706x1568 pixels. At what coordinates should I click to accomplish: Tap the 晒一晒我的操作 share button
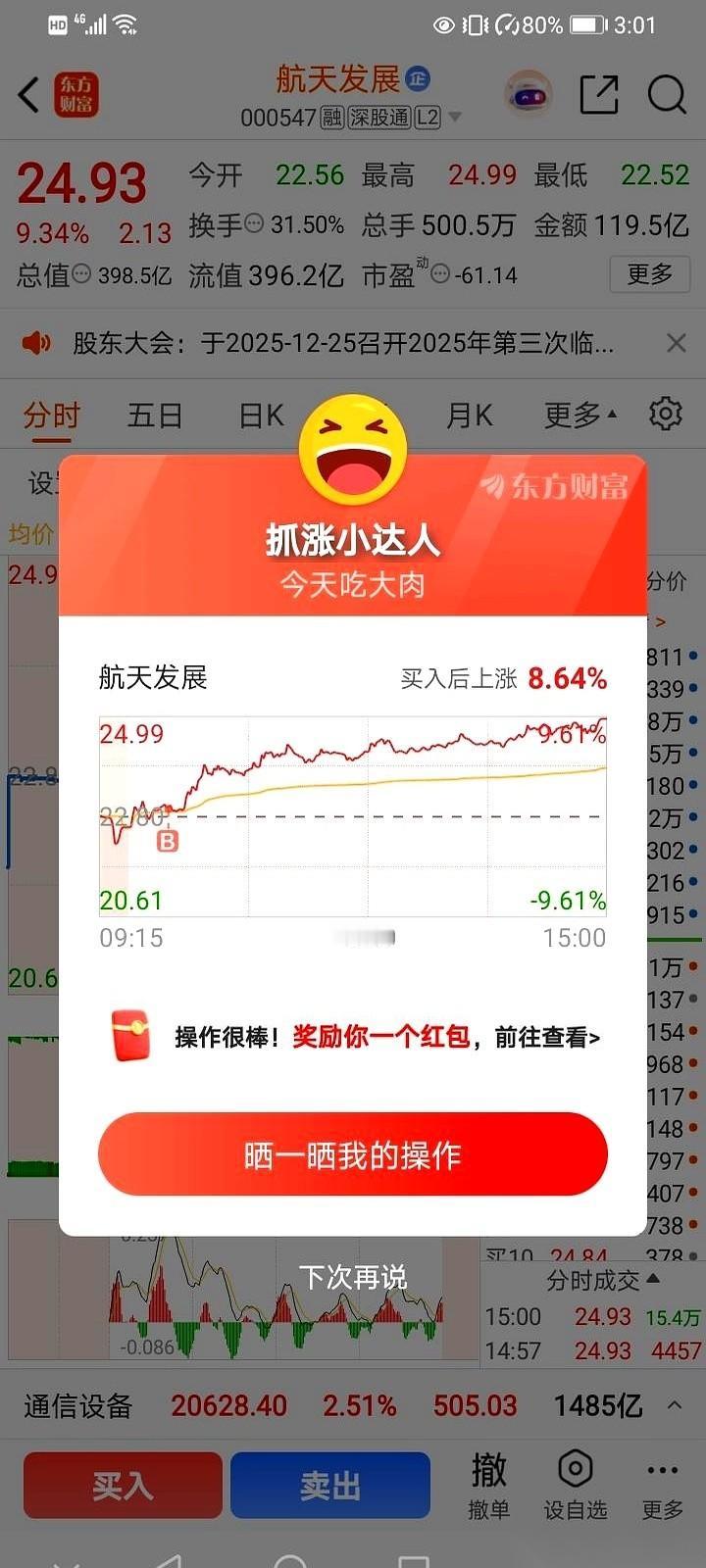click(352, 1154)
